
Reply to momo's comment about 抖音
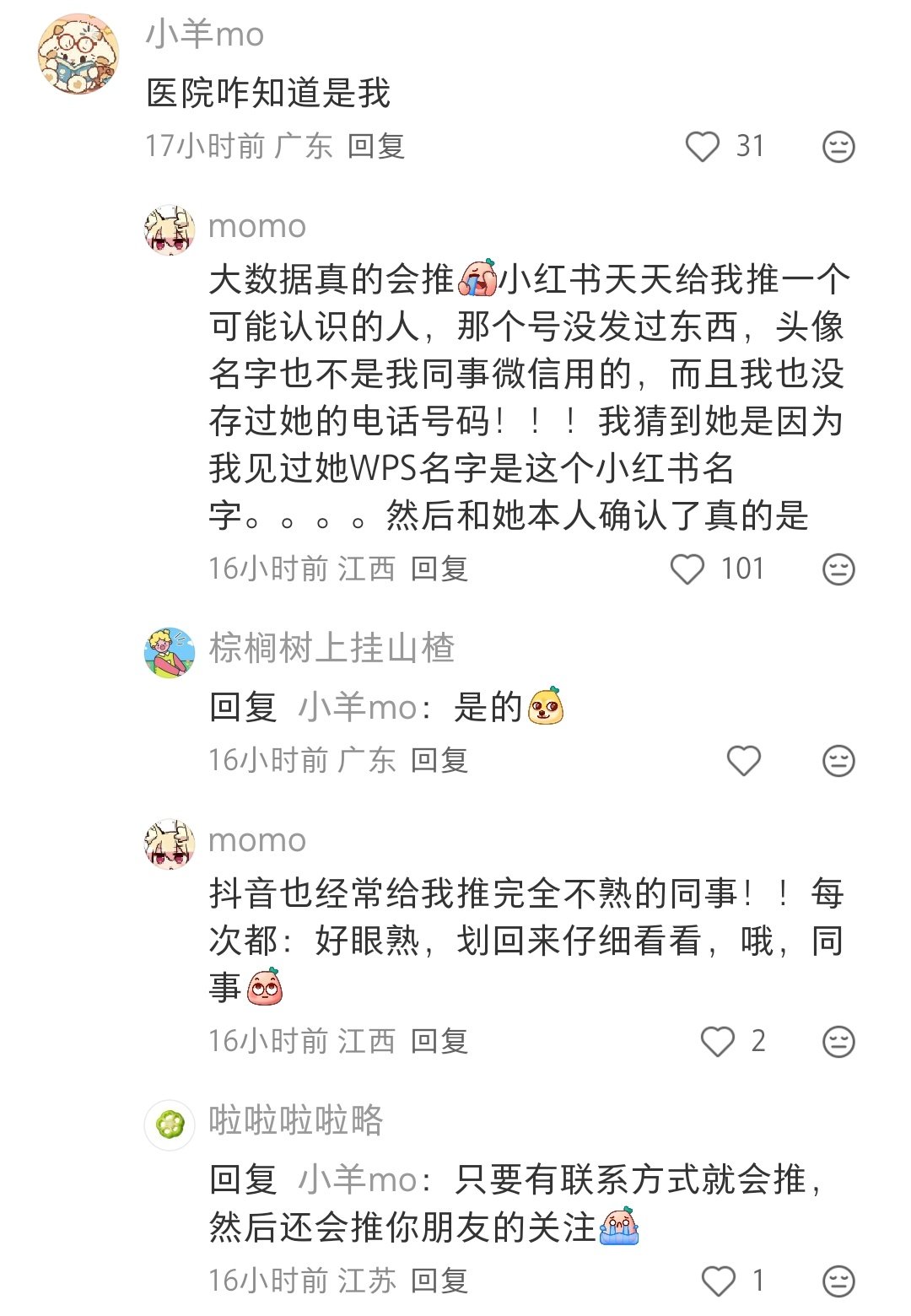[x=439, y=1041]
